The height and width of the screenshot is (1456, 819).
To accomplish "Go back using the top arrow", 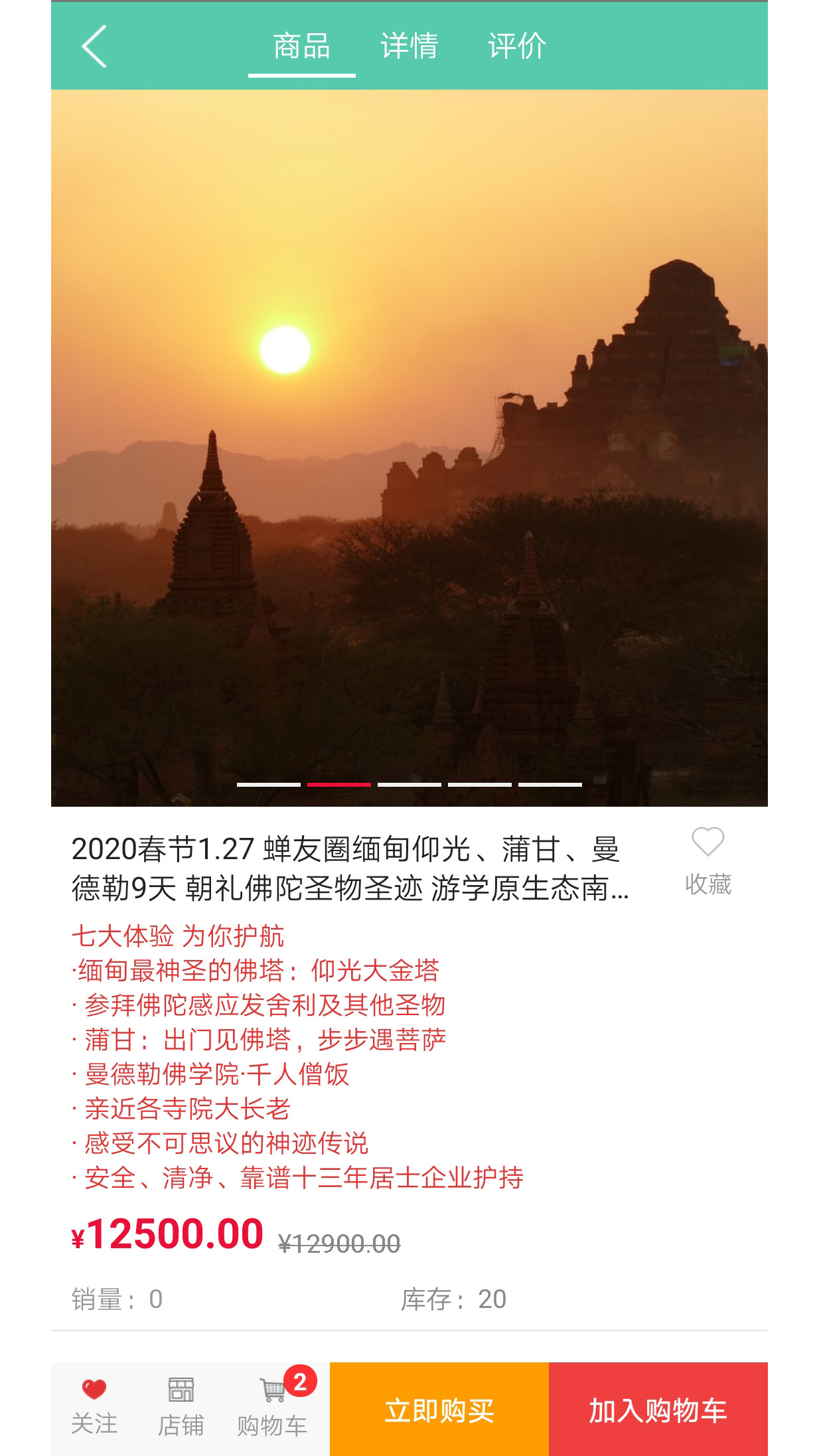I will [94, 46].
